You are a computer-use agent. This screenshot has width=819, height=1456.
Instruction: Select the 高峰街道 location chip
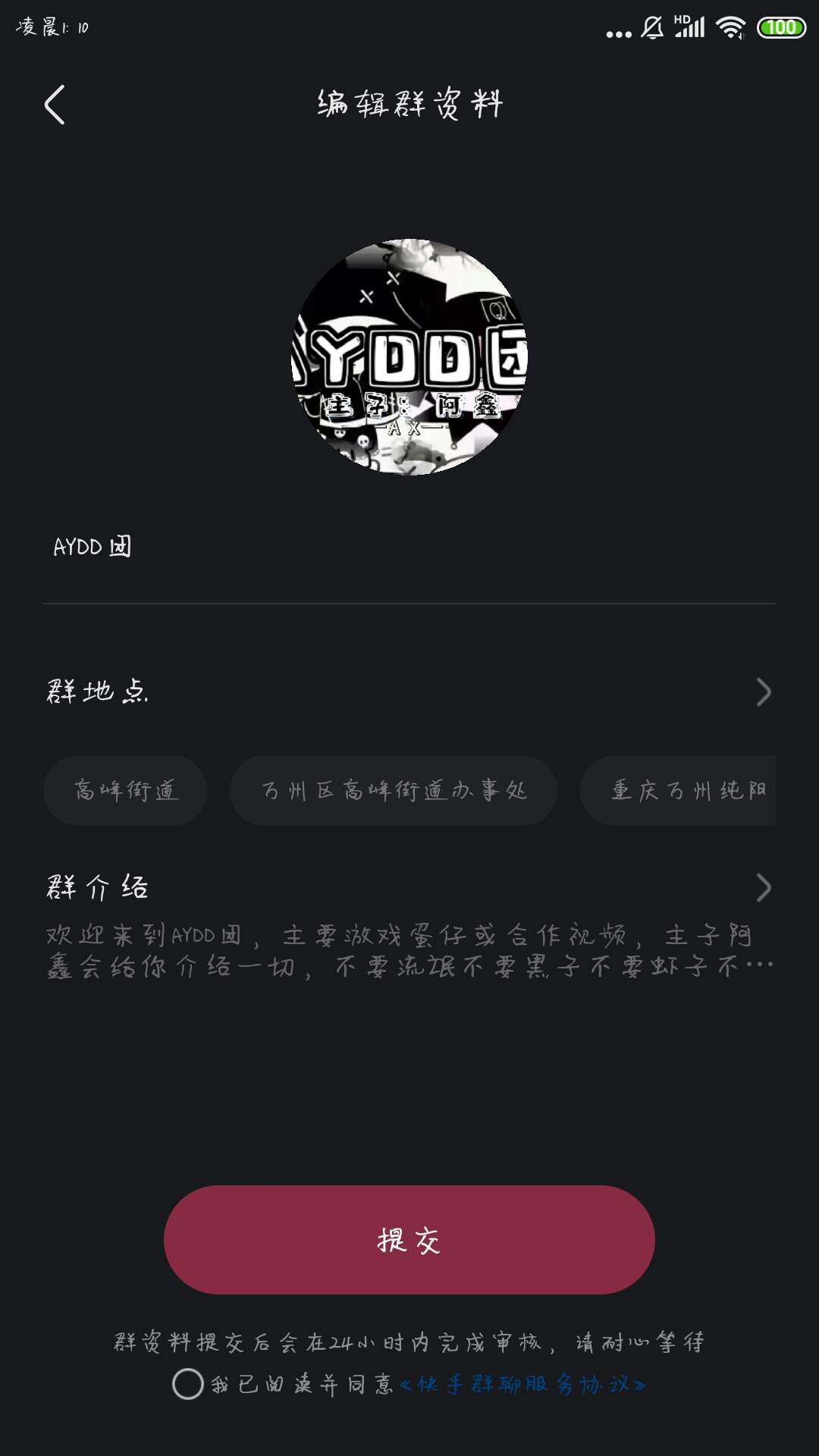[126, 790]
